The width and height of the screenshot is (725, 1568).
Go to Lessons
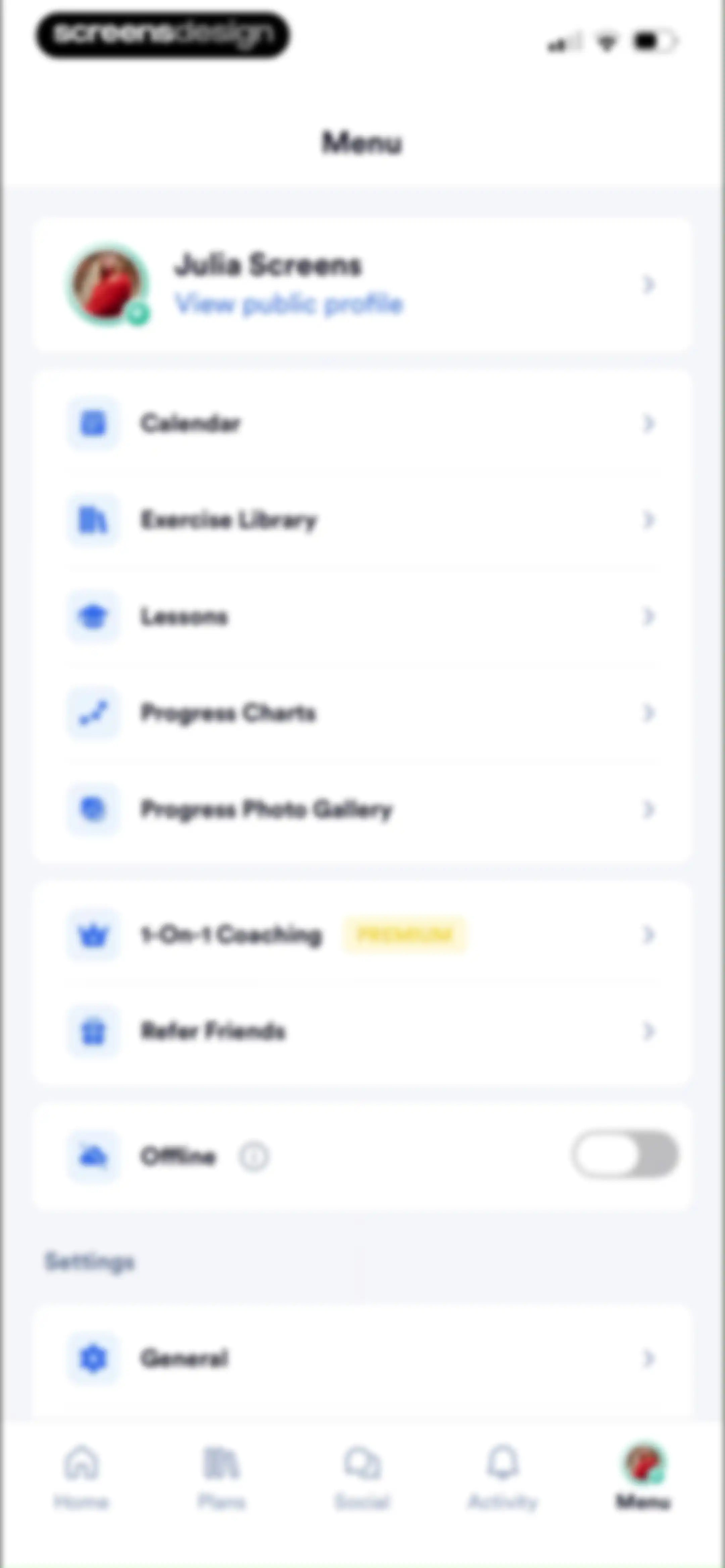pyautogui.click(x=361, y=616)
